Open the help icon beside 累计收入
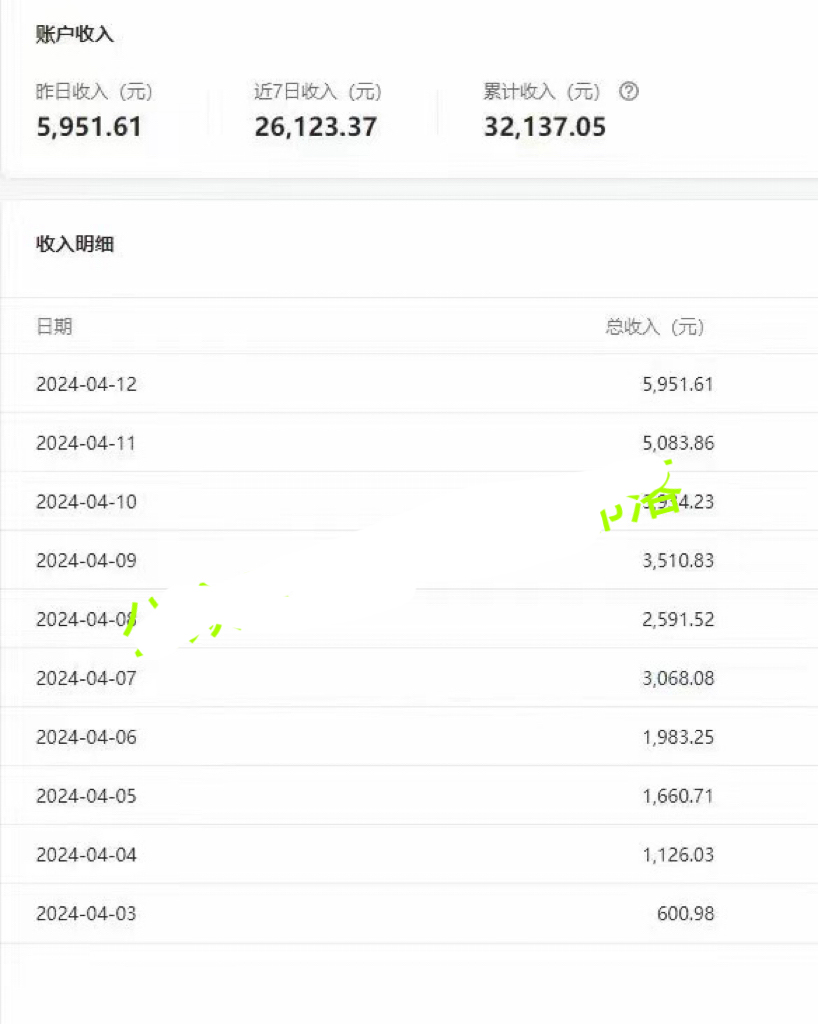The height and width of the screenshot is (1024, 818). (x=629, y=92)
